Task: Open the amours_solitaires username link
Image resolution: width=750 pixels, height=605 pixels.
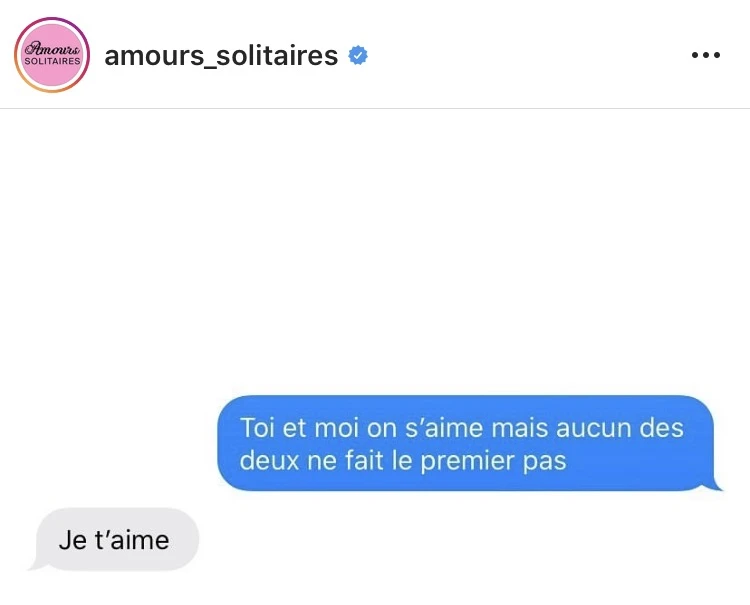Action: (221, 56)
